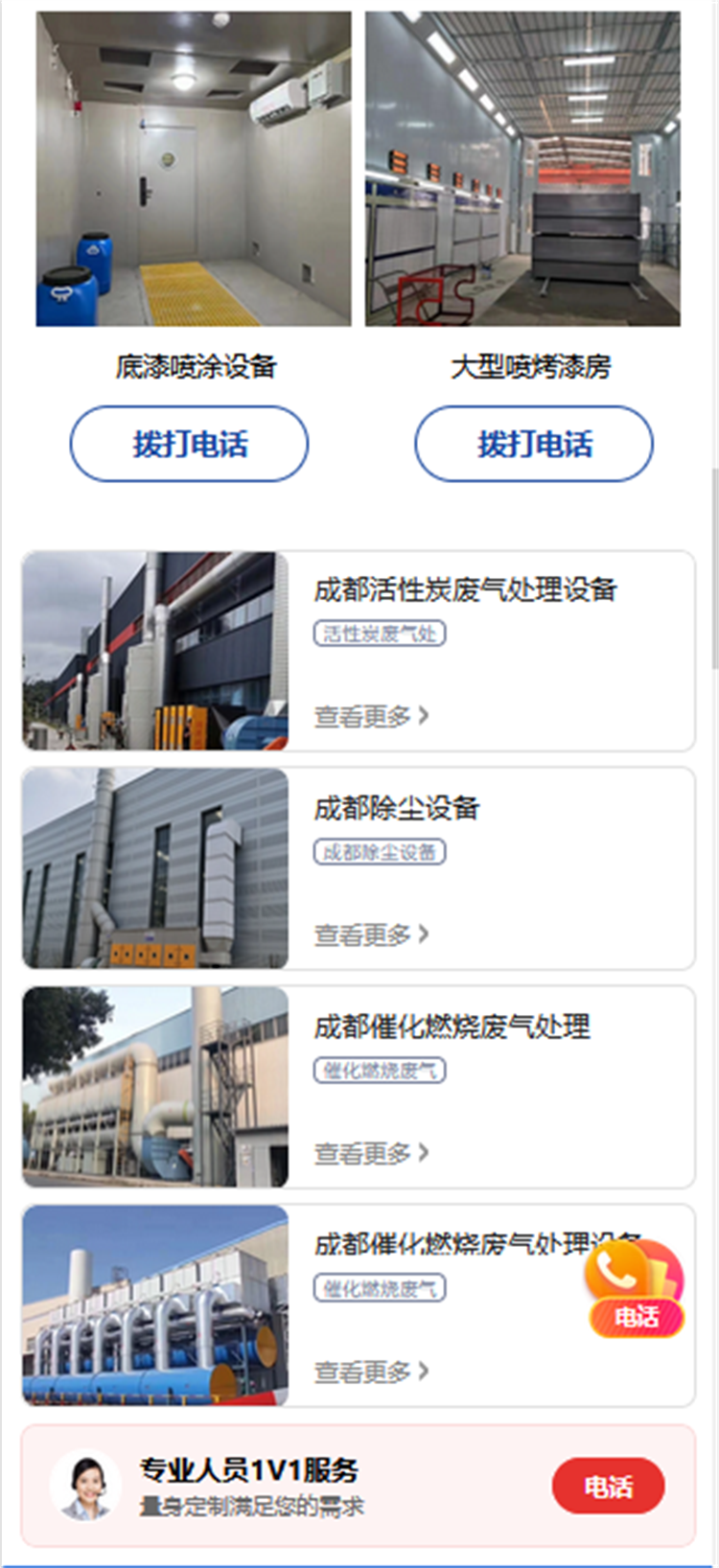Tap 拨打电话 under 大型喷烤漆房
The width and height of the screenshot is (719, 1568).
[x=534, y=444]
